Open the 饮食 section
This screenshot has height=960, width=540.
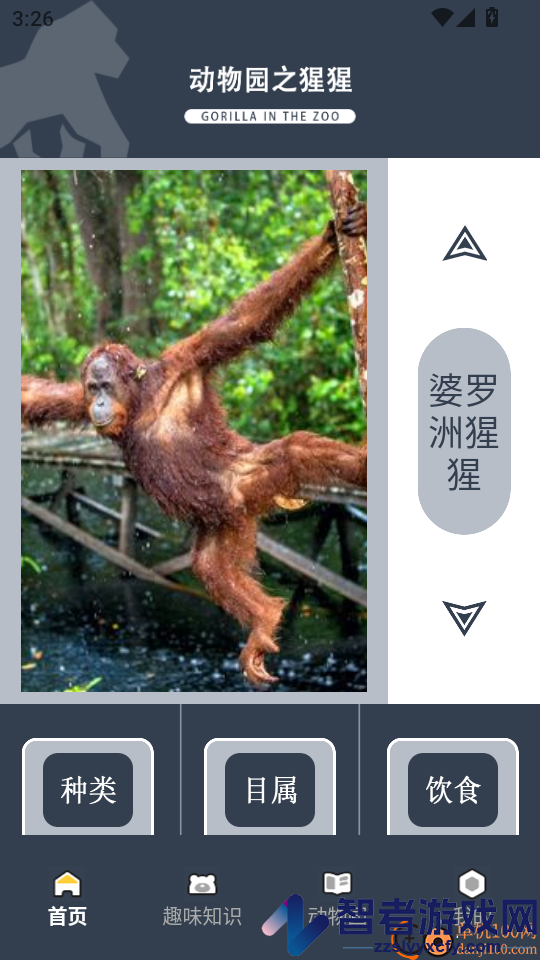point(453,790)
